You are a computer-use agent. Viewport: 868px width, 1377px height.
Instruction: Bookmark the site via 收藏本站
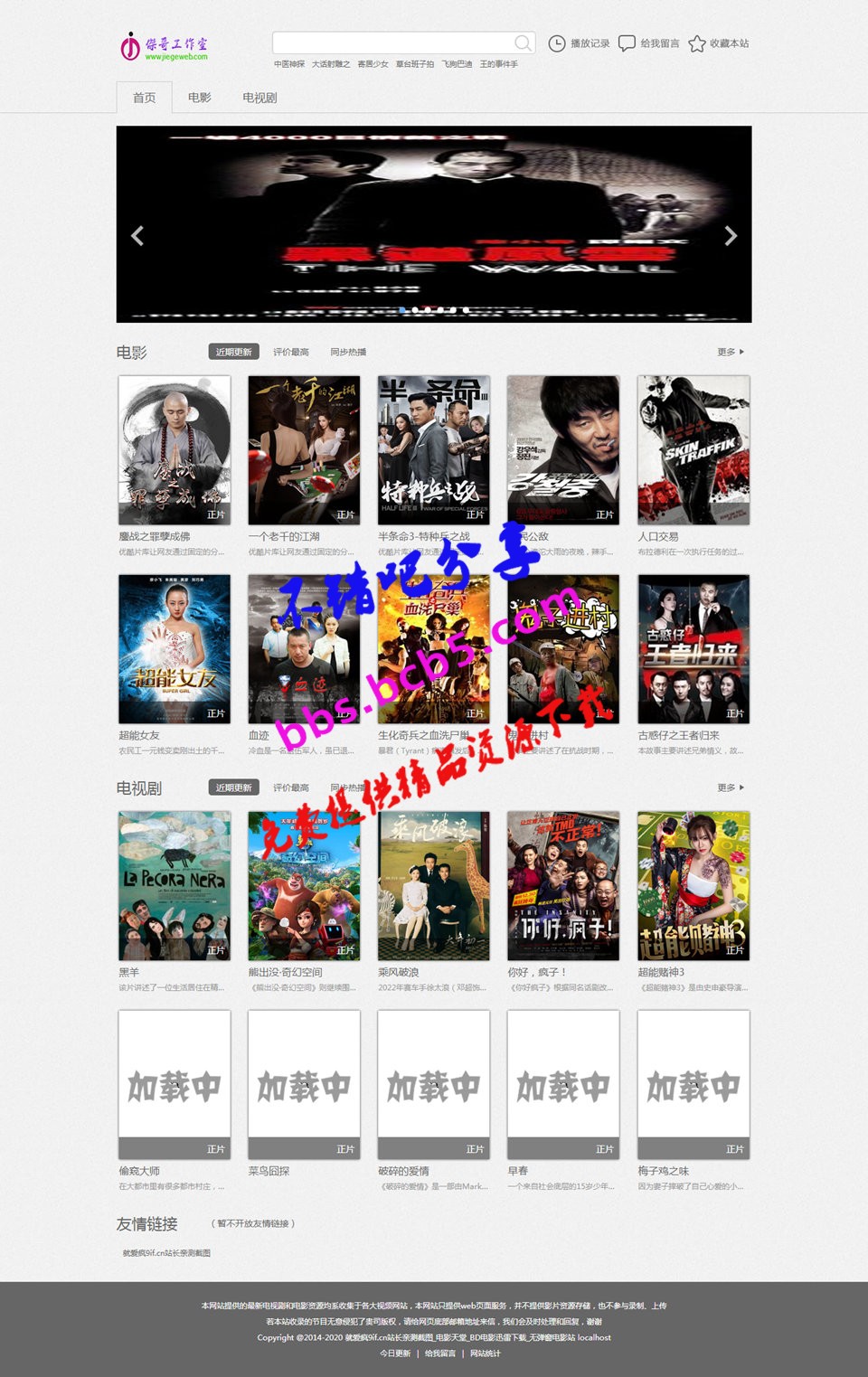[719, 43]
